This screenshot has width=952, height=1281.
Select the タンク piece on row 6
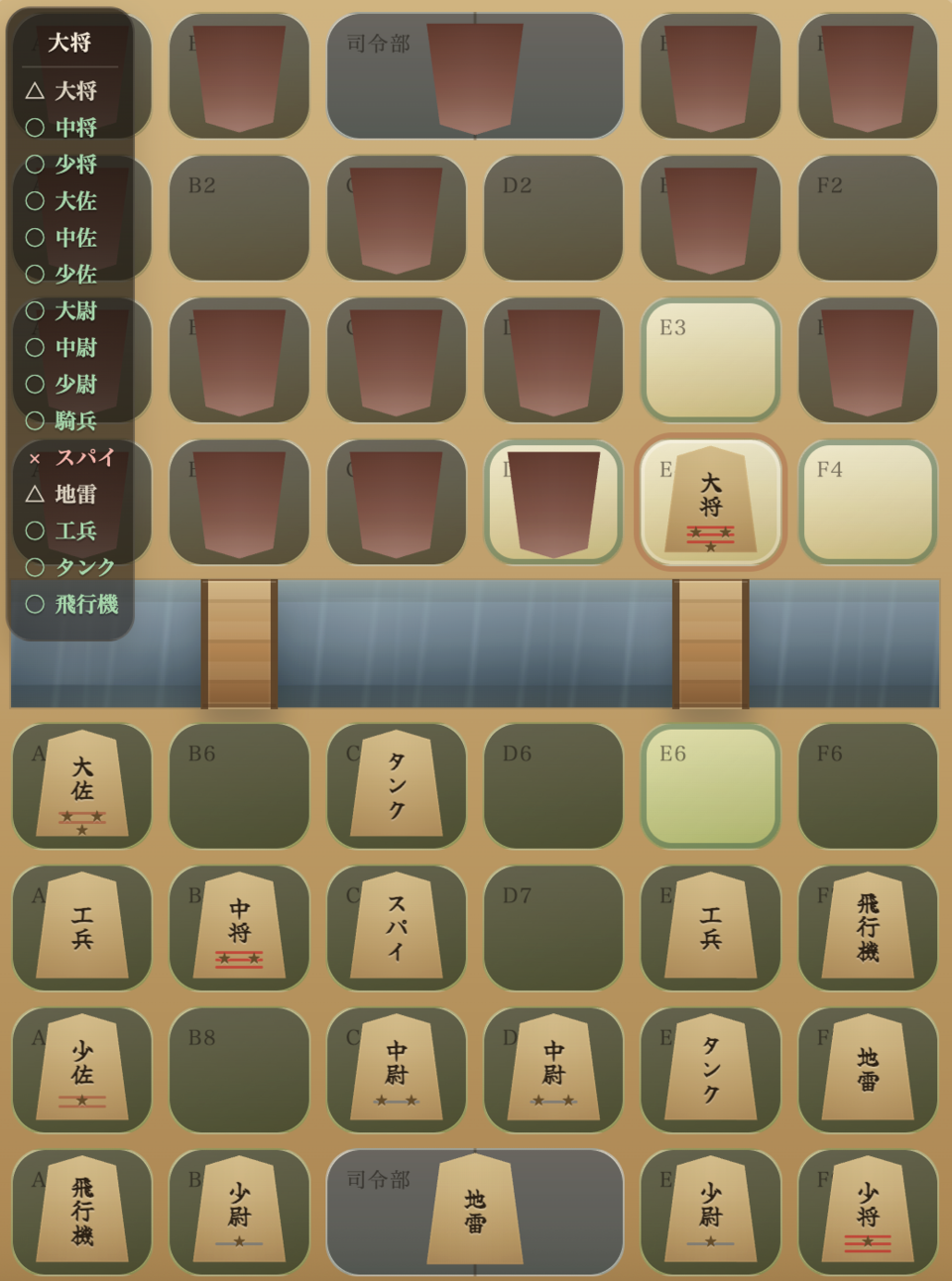click(396, 786)
